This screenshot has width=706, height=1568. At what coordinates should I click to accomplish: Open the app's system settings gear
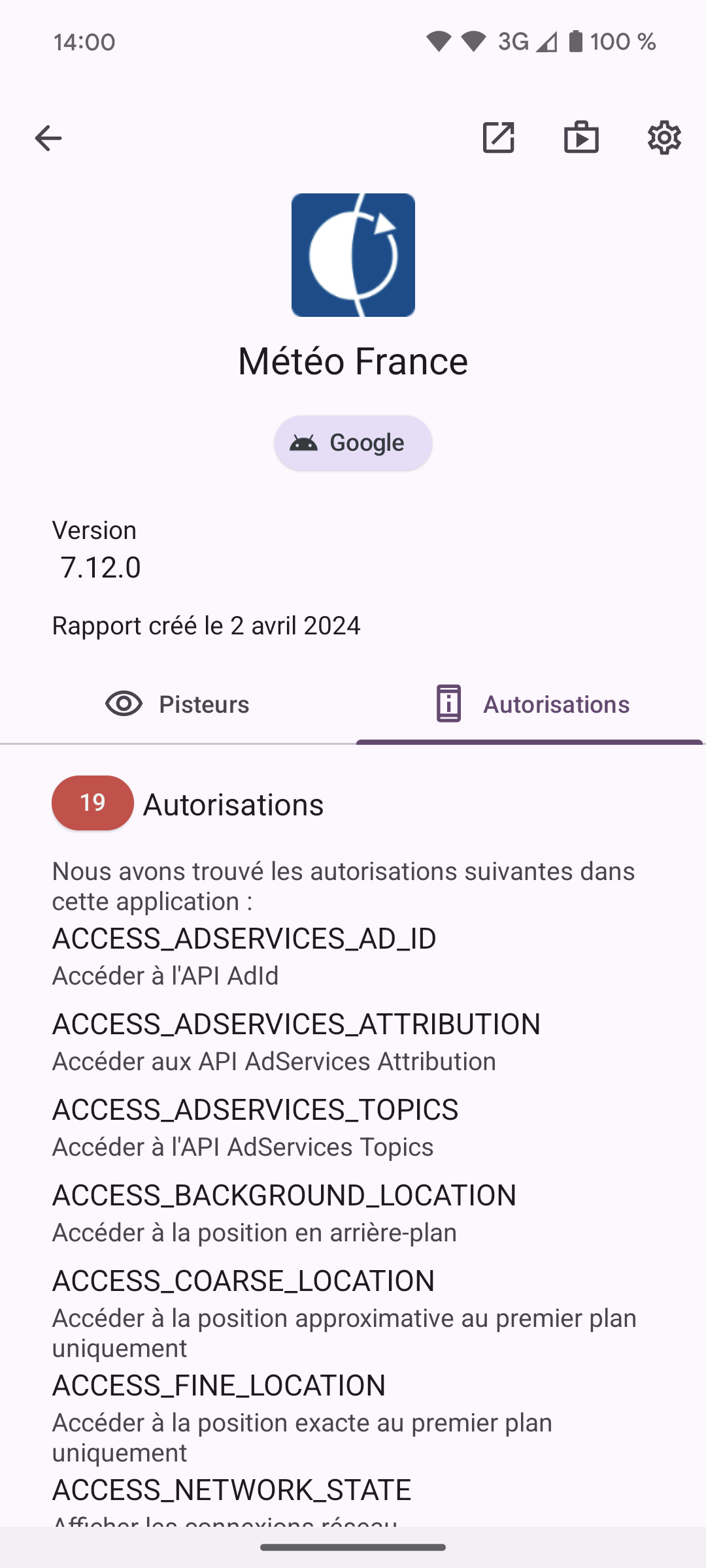pos(664,138)
